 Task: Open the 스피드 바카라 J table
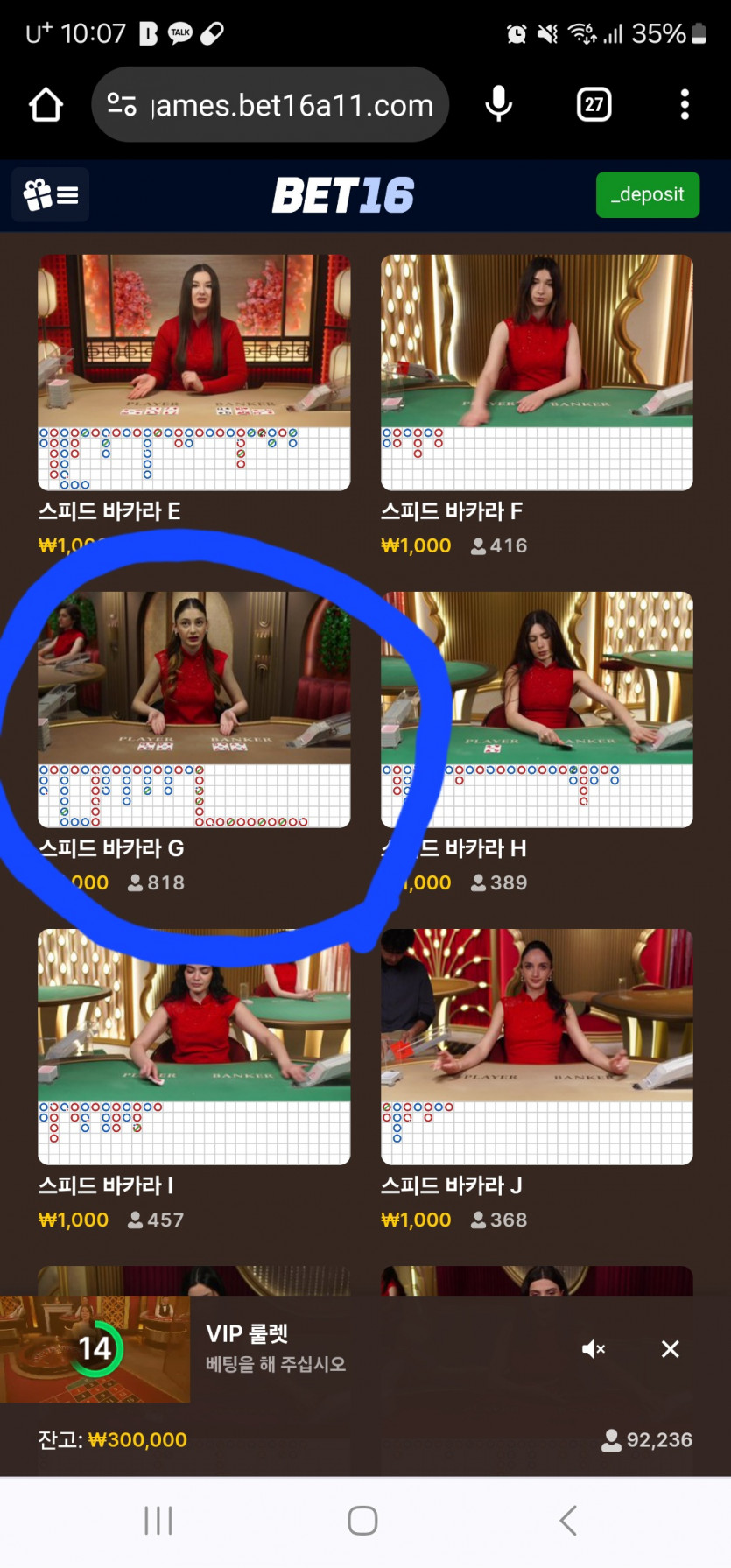pos(537,1046)
